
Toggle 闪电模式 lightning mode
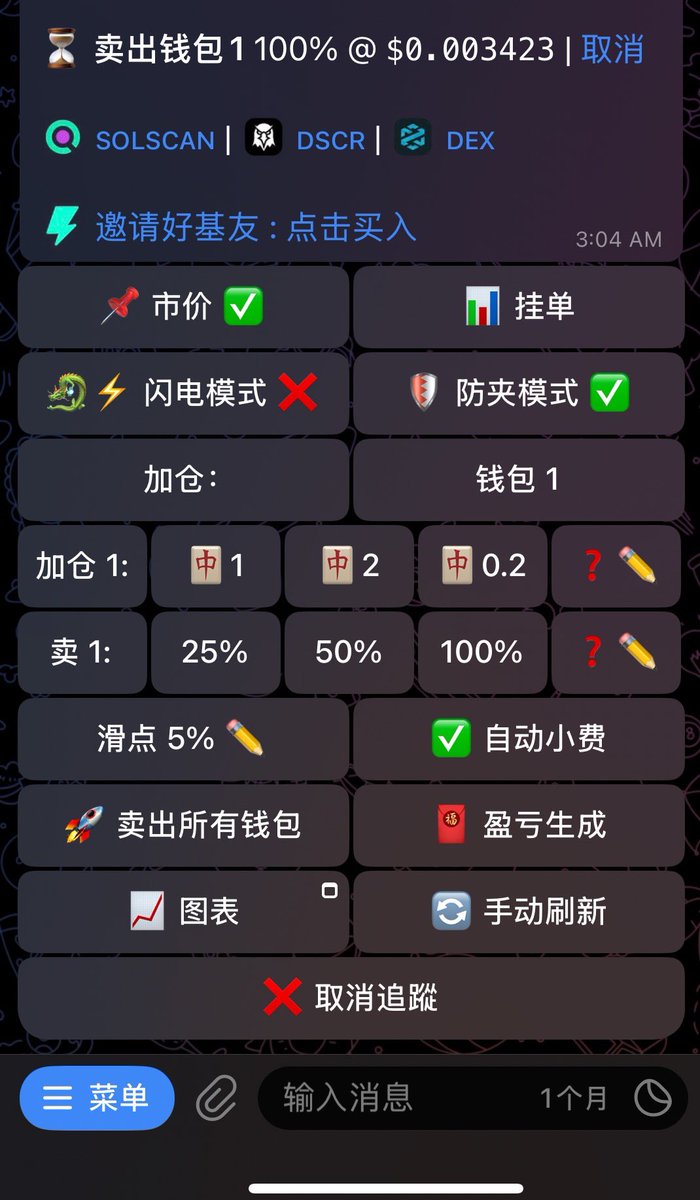click(x=183, y=393)
